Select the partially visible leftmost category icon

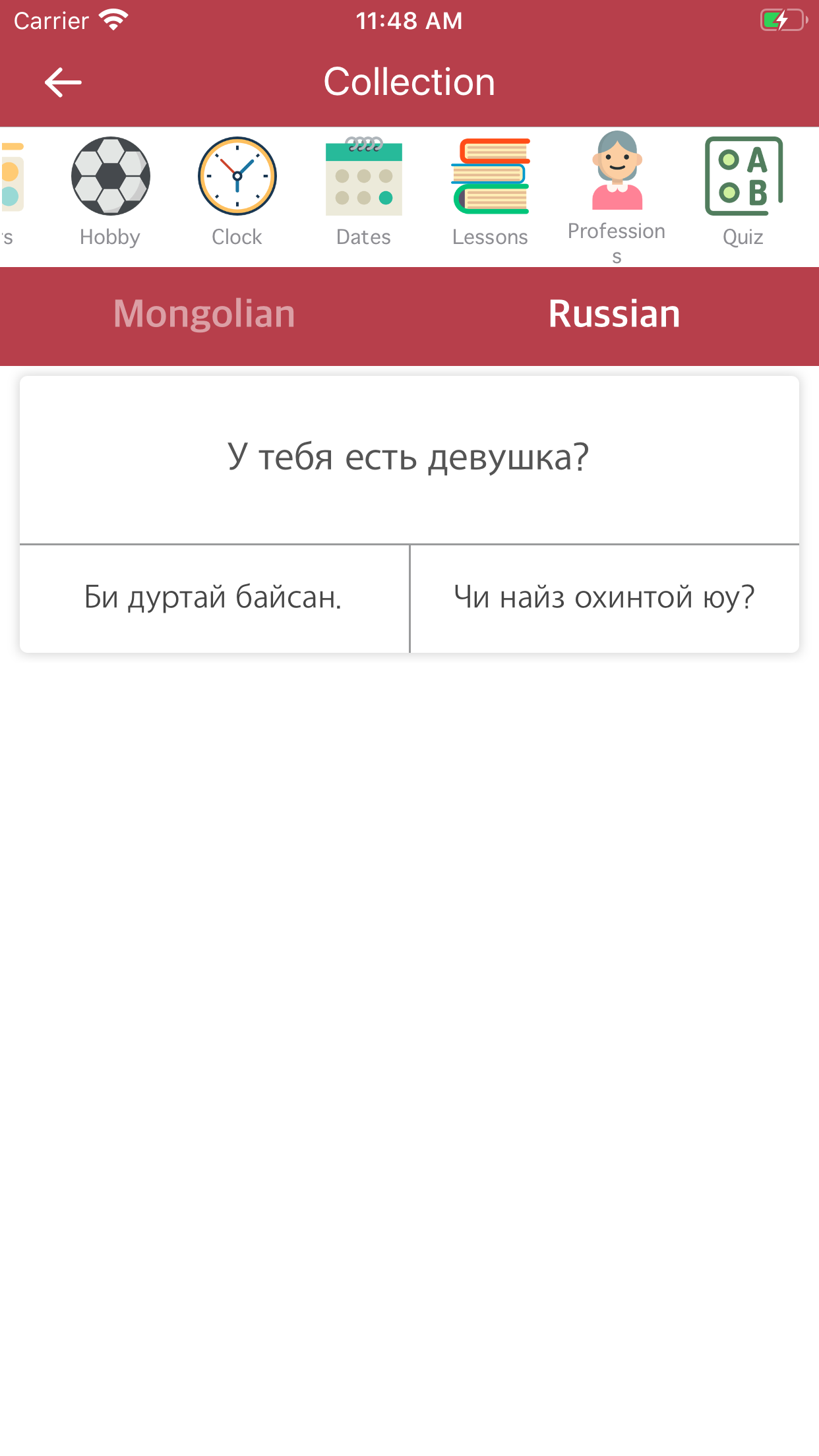(10, 177)
